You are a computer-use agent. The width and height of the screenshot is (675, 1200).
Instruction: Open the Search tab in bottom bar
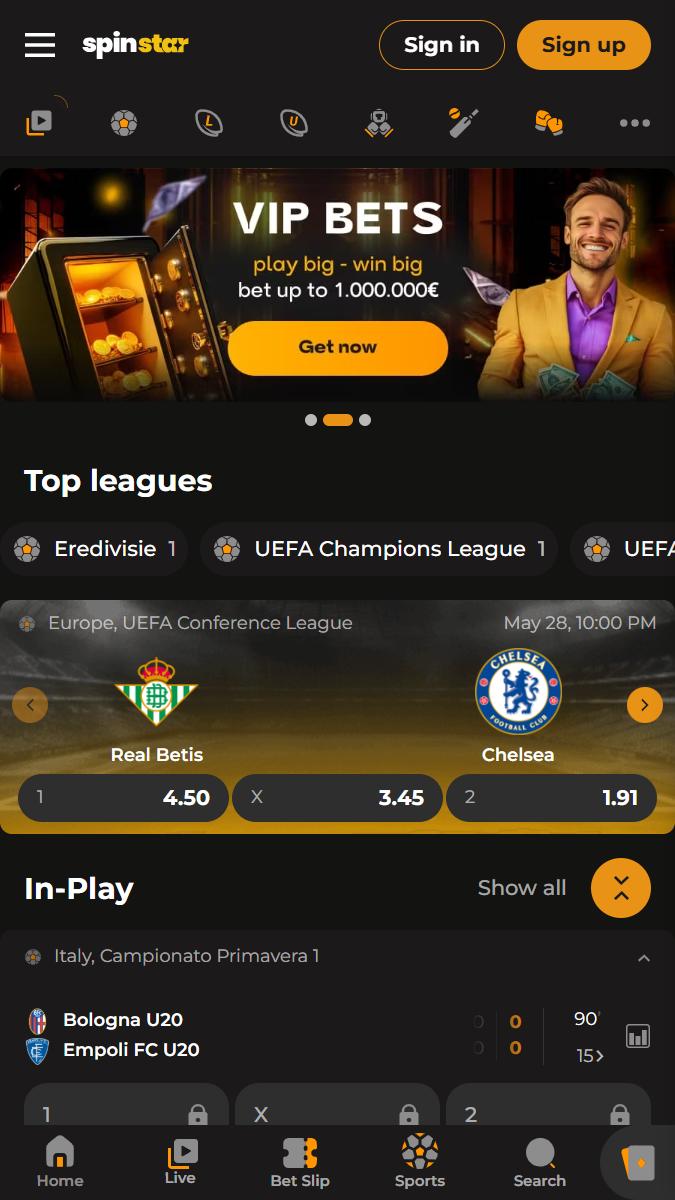click(540, 1163)
